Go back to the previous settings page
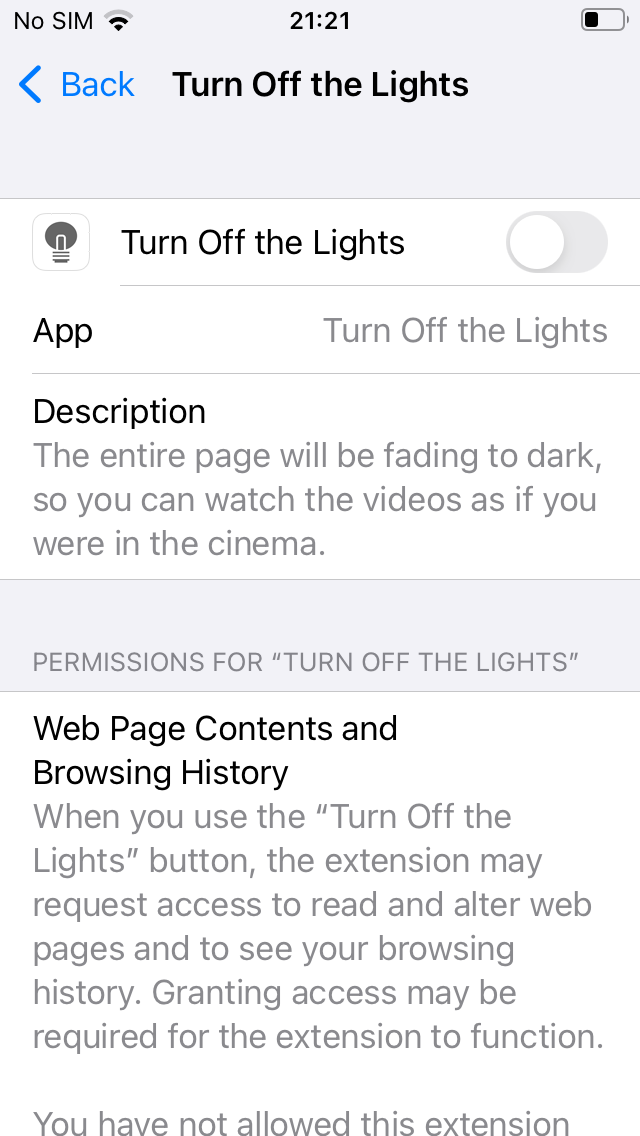 76,85
